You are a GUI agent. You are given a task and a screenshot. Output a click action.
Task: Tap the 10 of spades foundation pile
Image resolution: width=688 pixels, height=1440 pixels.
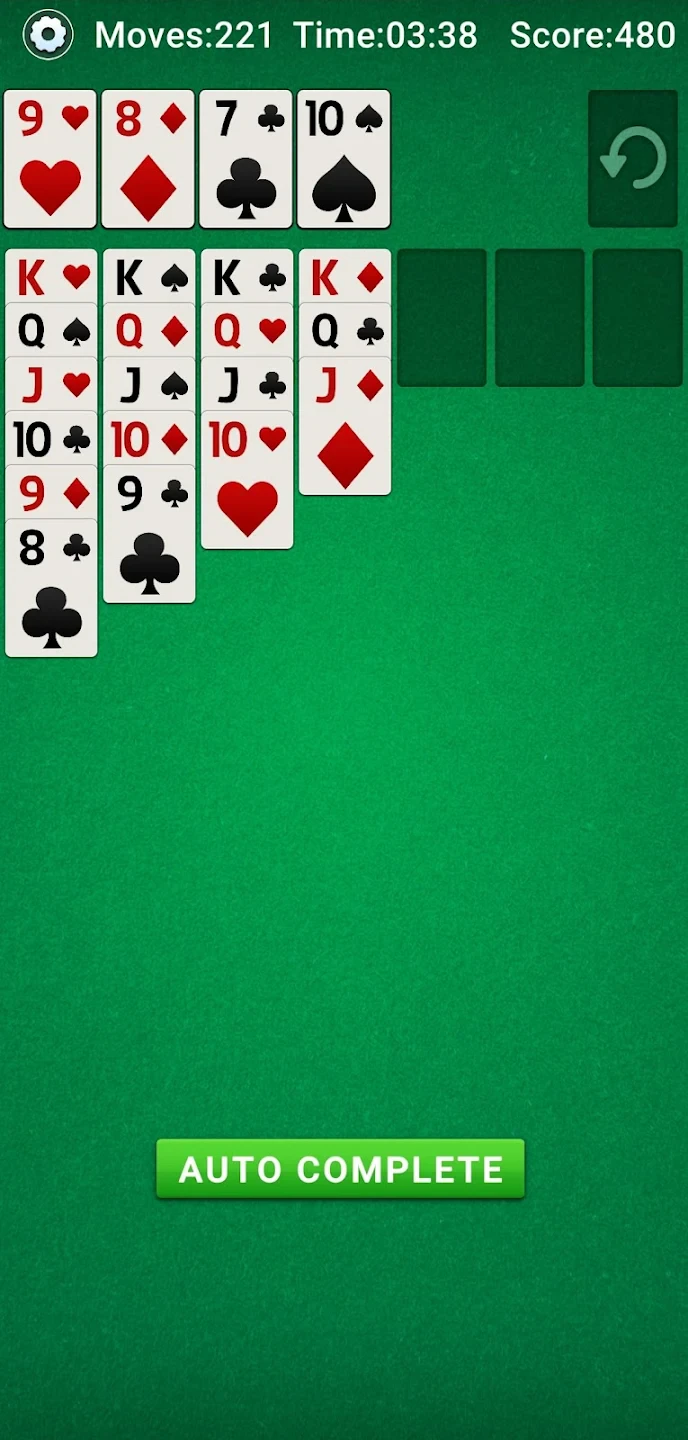(x=344, y=159)
